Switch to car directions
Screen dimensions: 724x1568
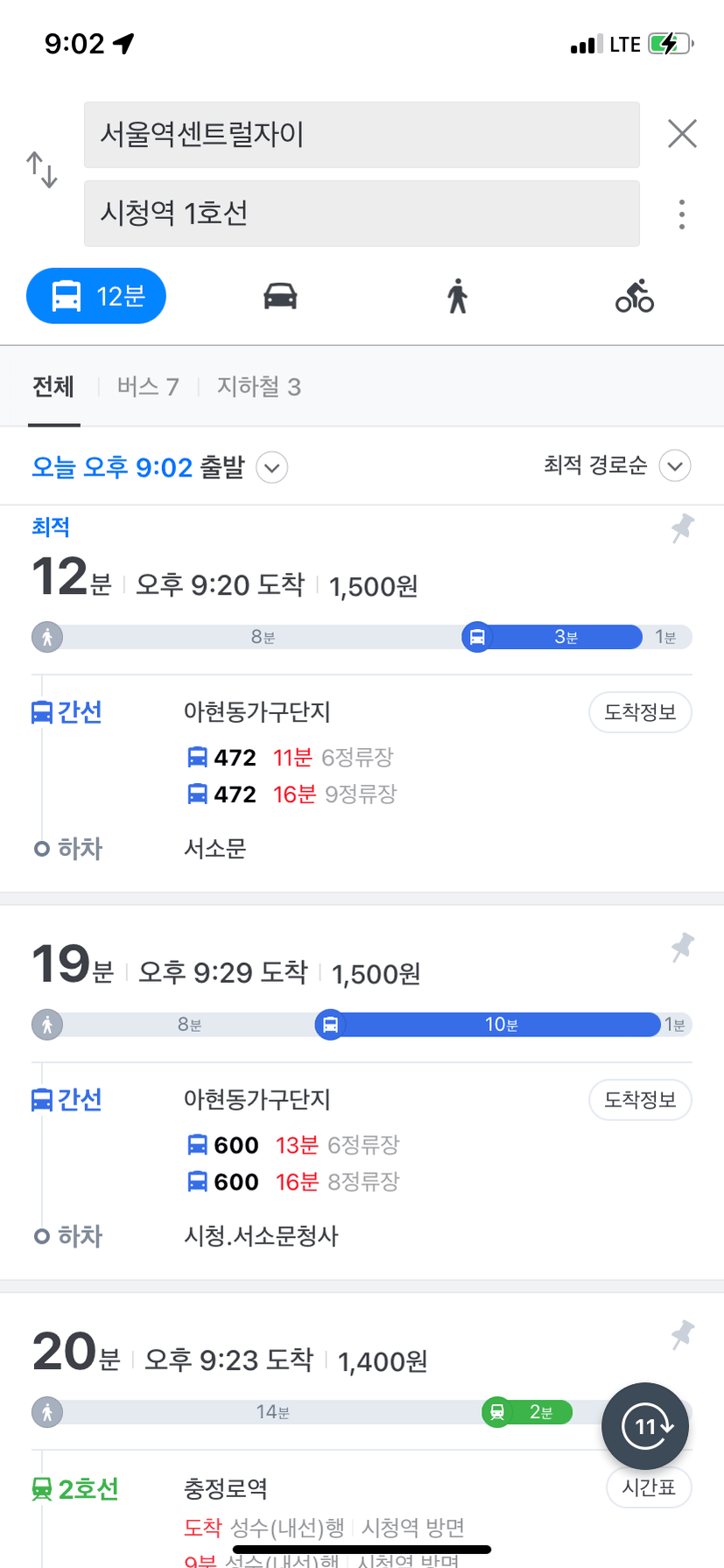[280, 296]
